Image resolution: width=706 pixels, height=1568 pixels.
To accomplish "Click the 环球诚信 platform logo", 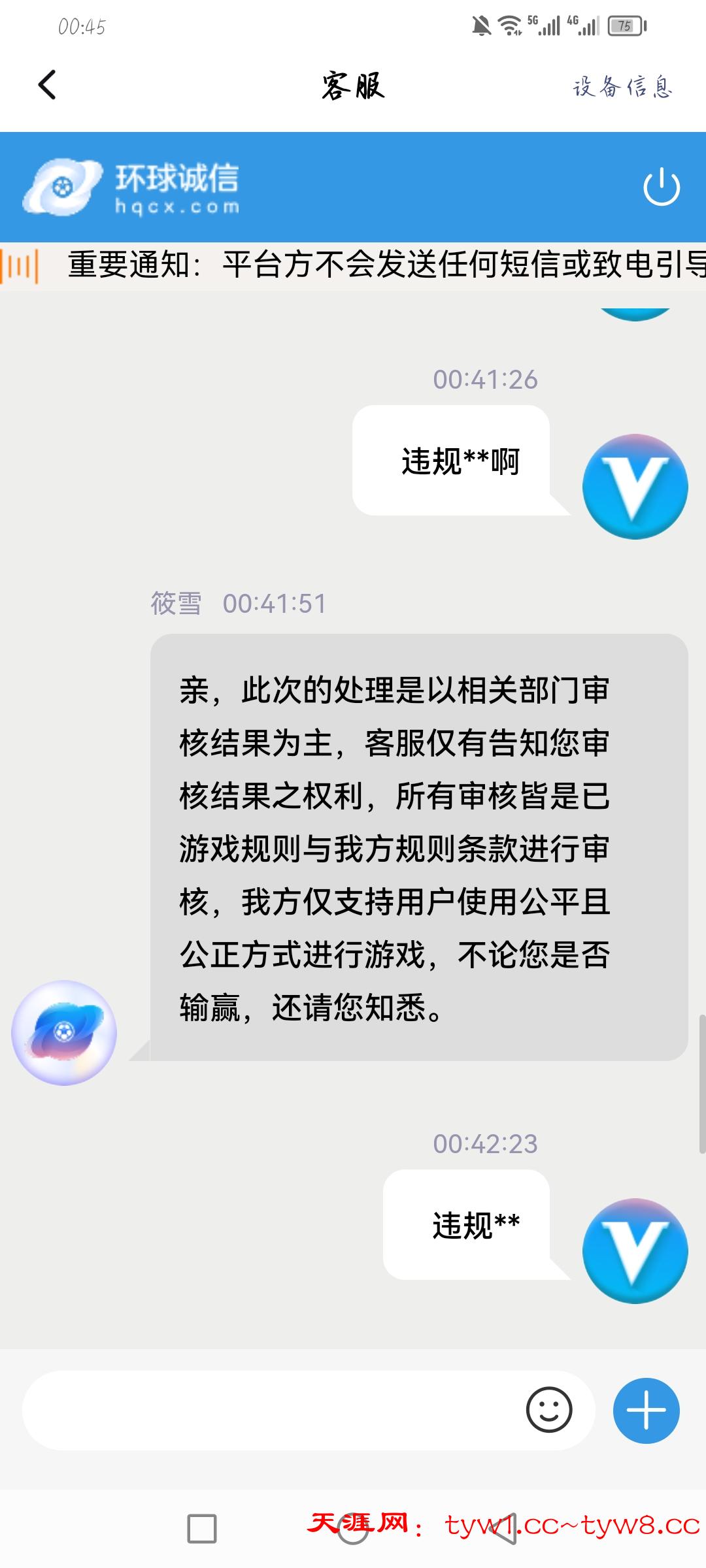I will 136,189.
